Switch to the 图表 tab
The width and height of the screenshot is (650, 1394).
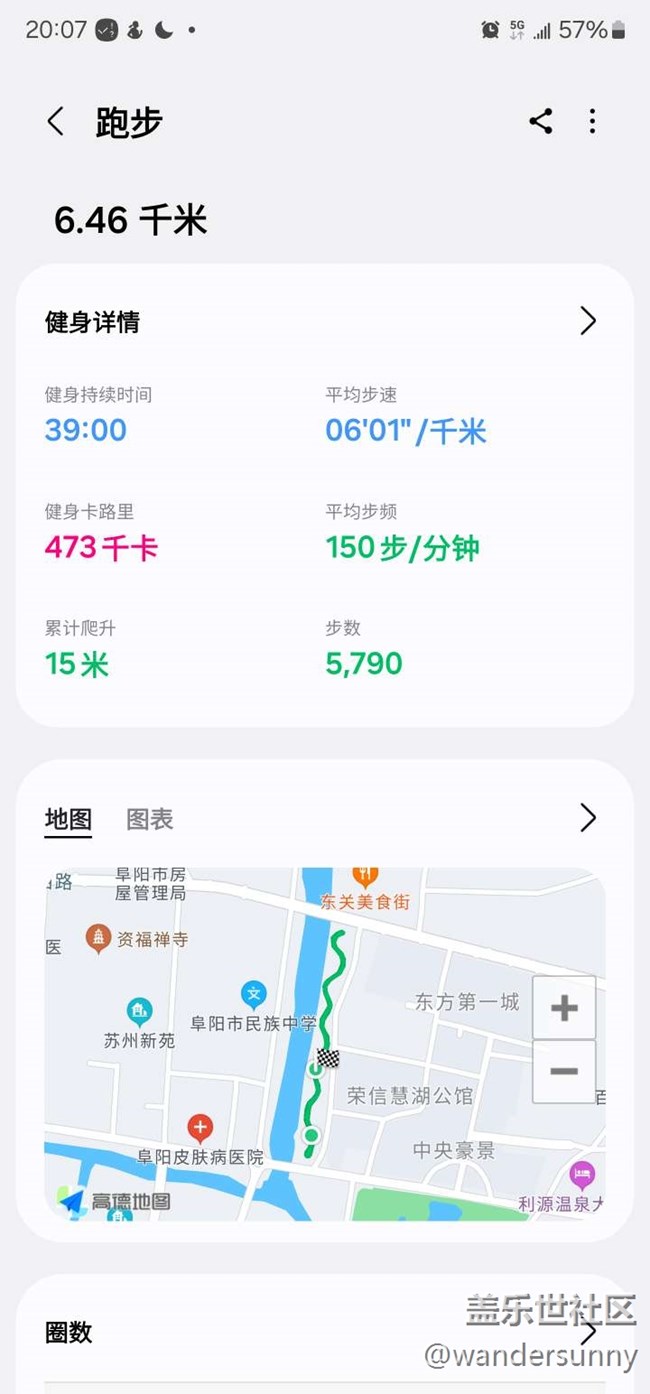point(150,819)
